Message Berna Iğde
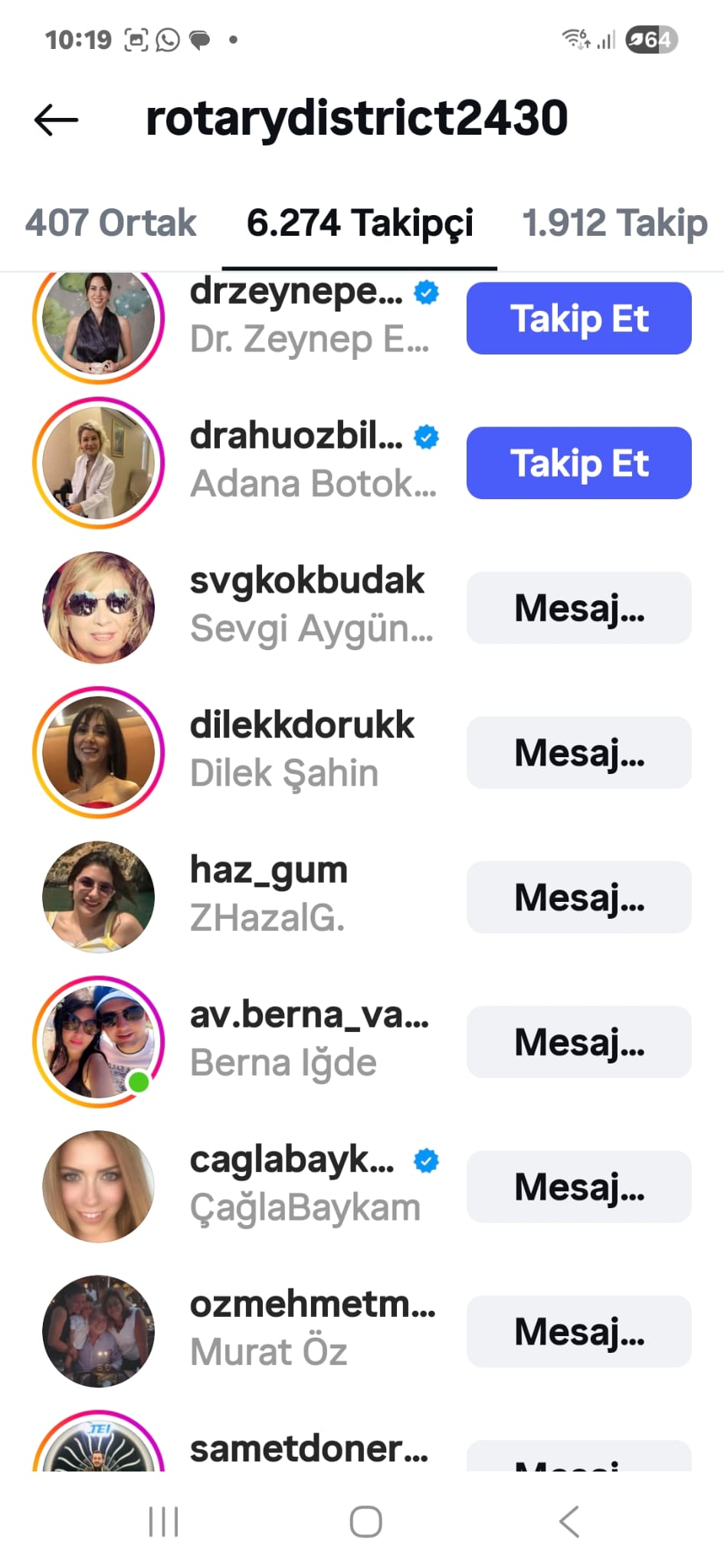Viewport: 724px width, 1568px height. tap(578, 1042)
